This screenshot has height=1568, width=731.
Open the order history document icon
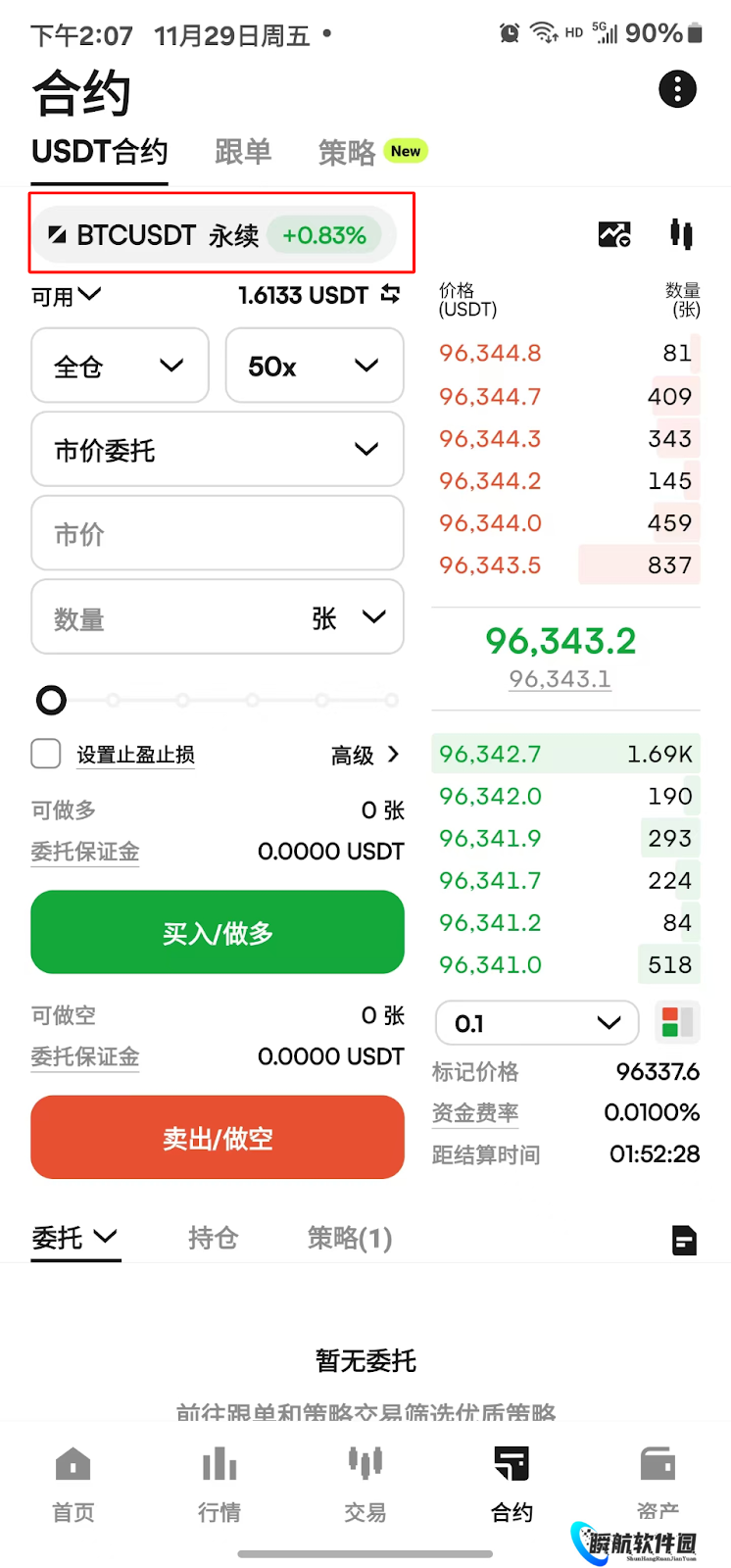[684, 1240]
